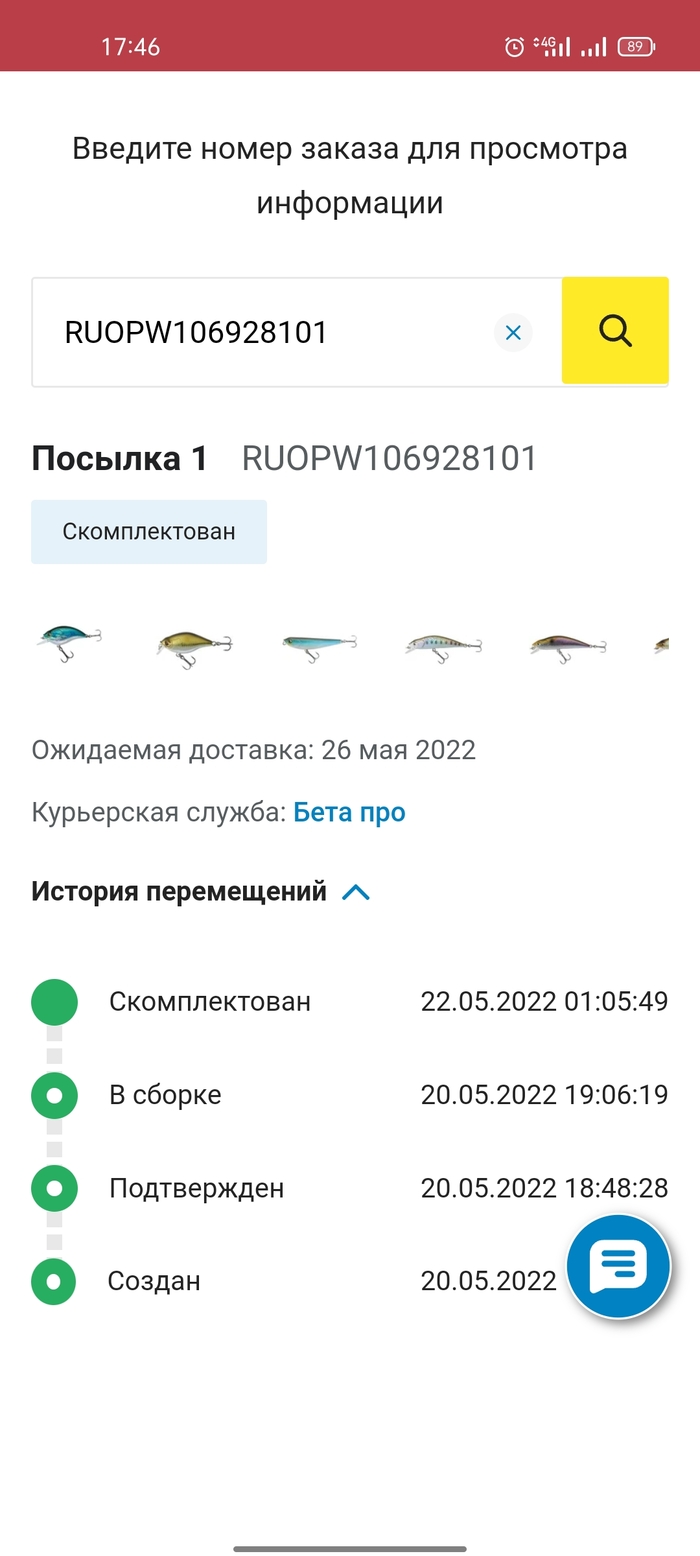Screen dimensions: 700x1556
Task: Search for the entered order number
Action: tap(615, 330)
